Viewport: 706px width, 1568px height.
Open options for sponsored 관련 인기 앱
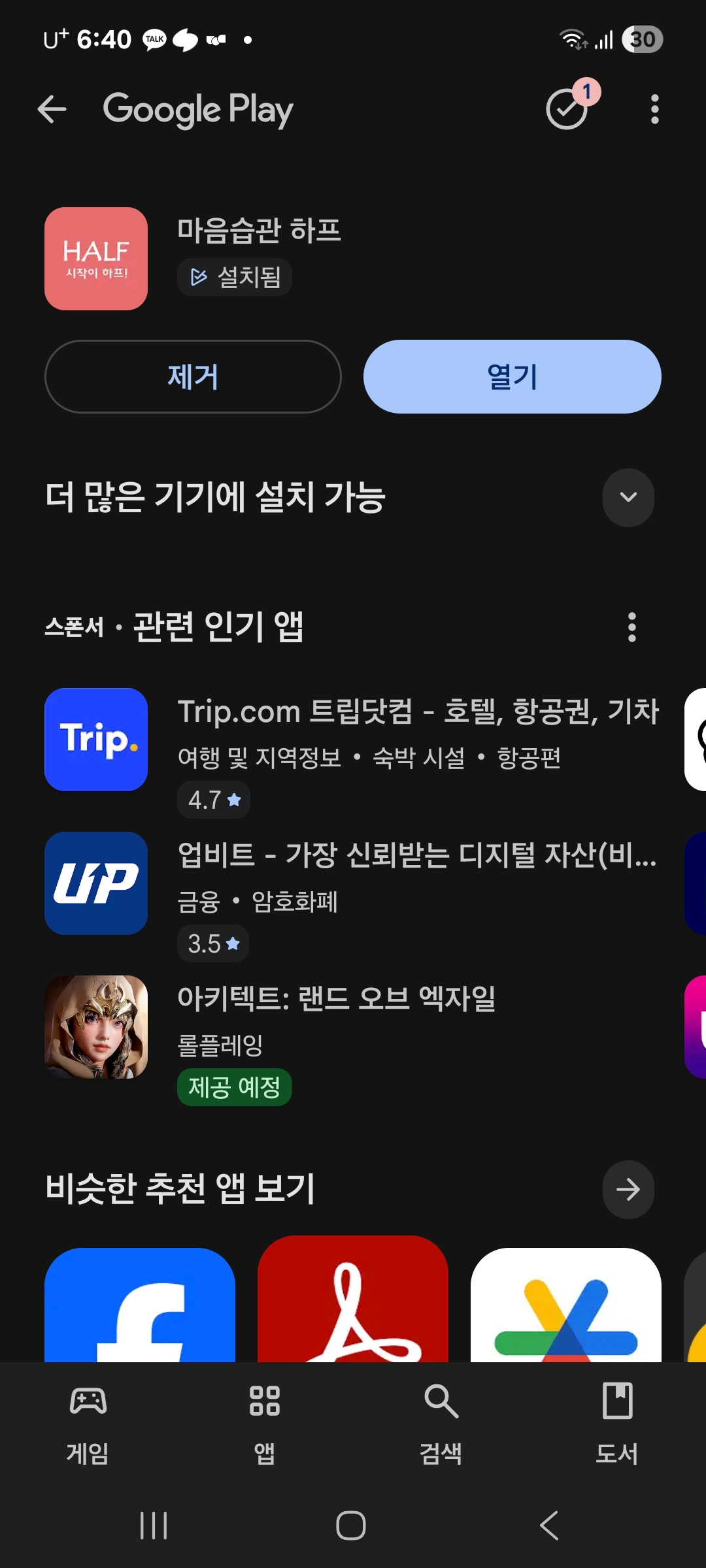click(x=631, y=627)
